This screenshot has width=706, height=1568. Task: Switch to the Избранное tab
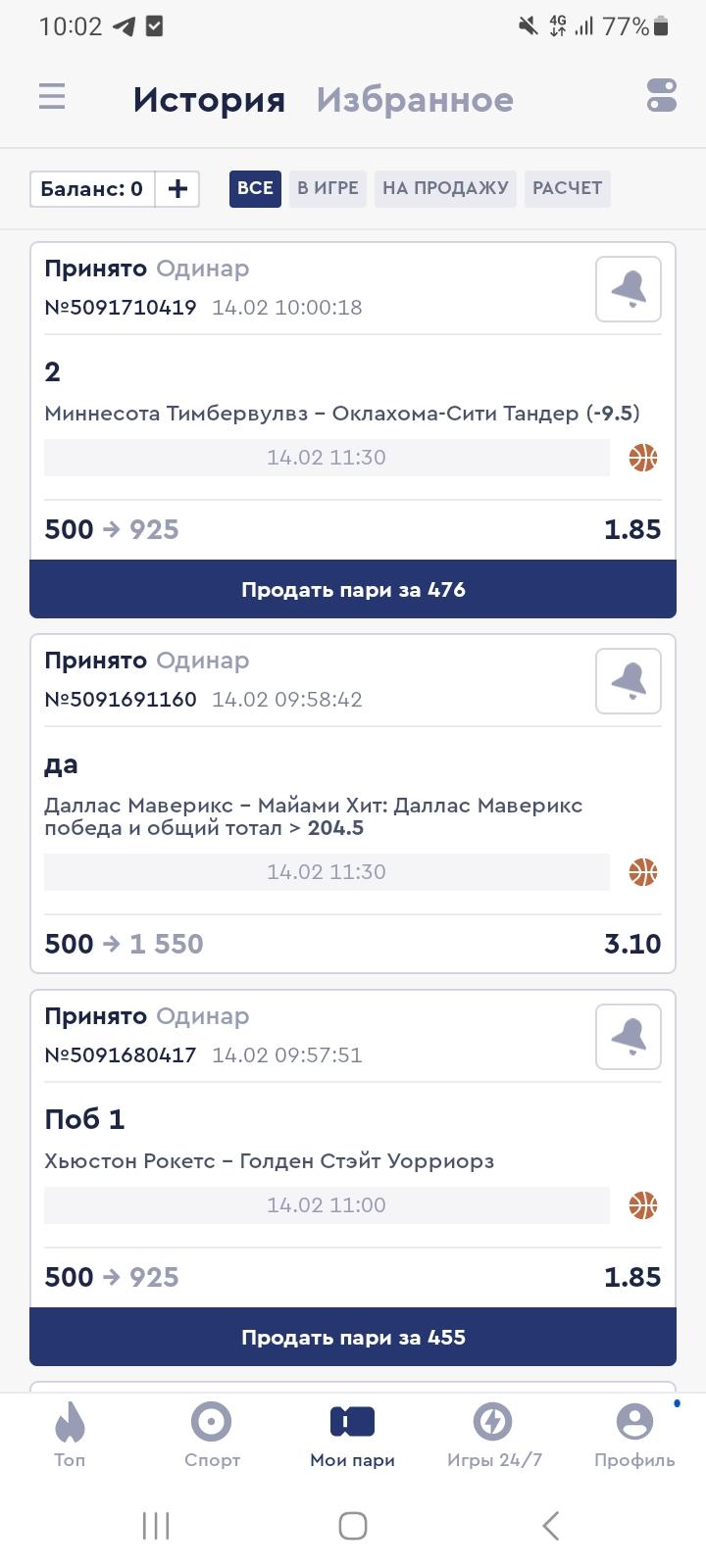pyautogui.click(x=415, y=99)
